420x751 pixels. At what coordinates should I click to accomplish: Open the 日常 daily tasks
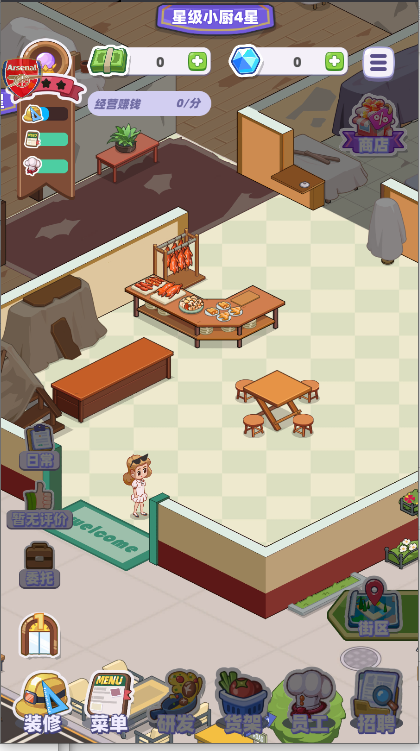tap(40, 447)
